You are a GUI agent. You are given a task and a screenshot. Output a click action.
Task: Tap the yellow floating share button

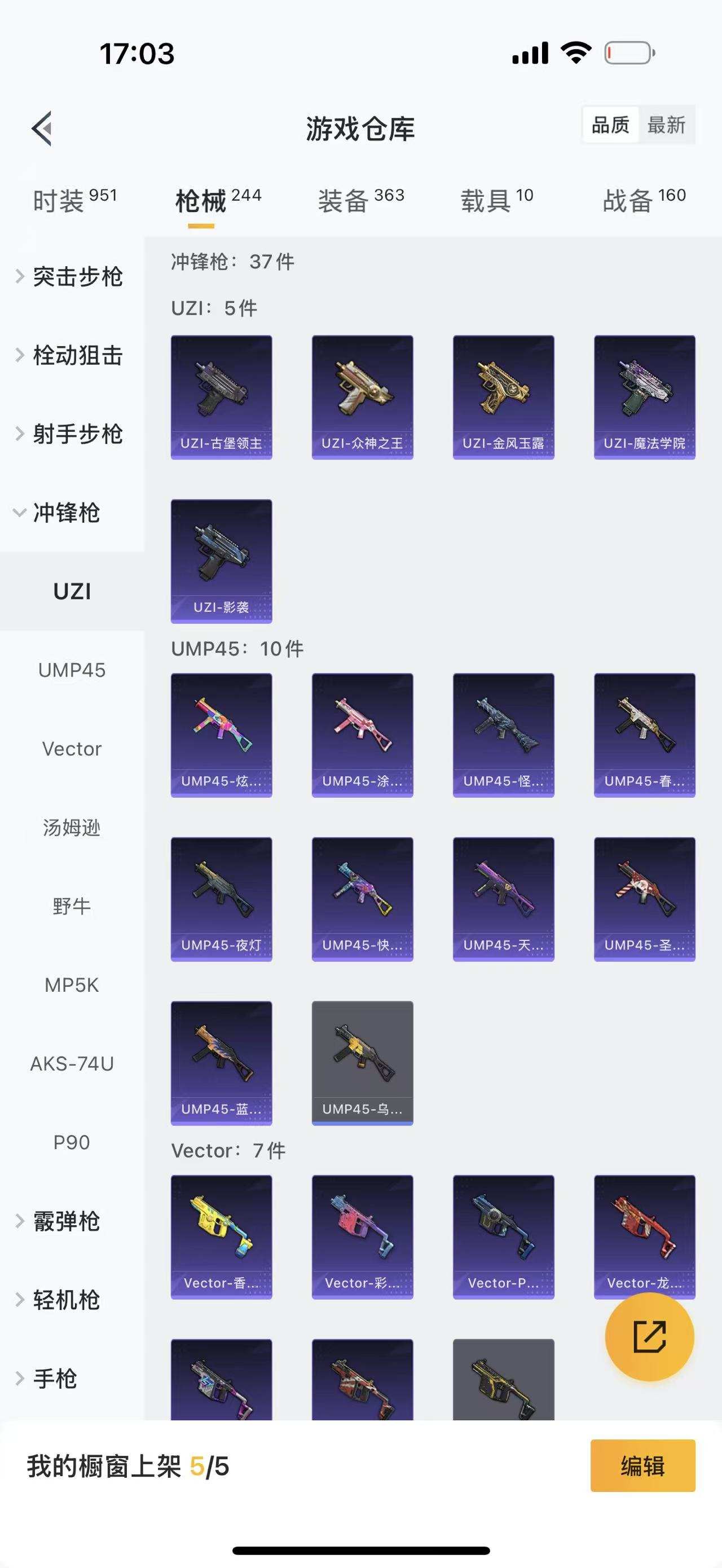tap(649, 1337)
